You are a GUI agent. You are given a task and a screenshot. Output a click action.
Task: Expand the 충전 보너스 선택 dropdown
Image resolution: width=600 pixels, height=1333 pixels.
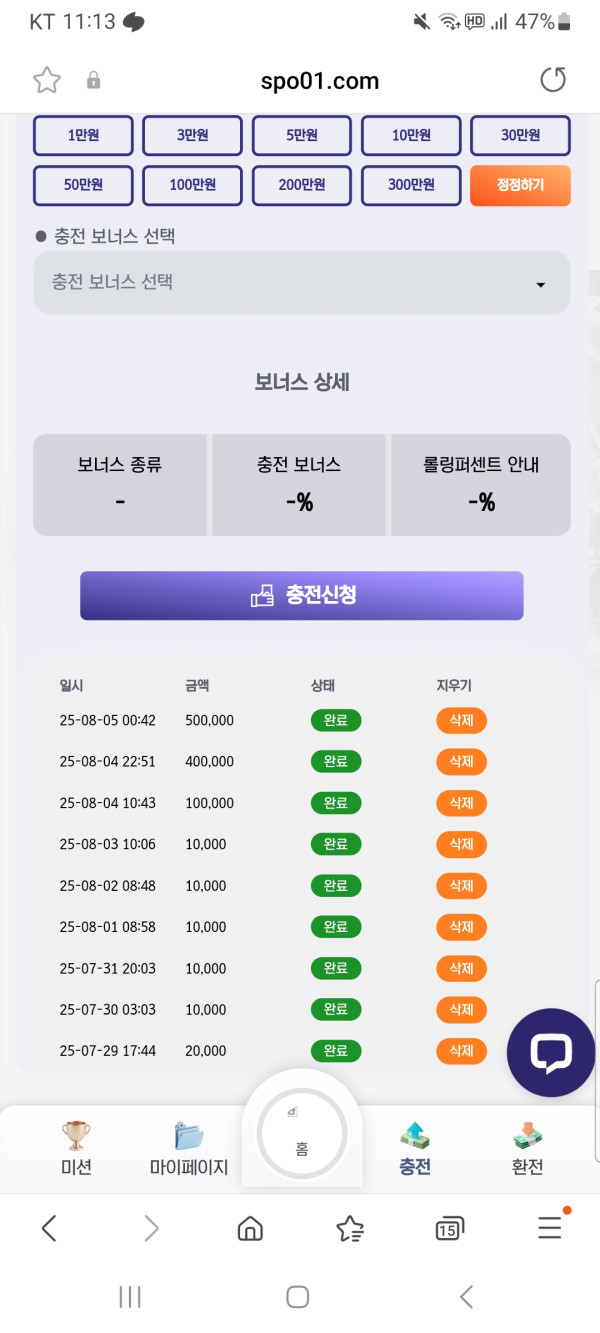(x=301, y=283)
